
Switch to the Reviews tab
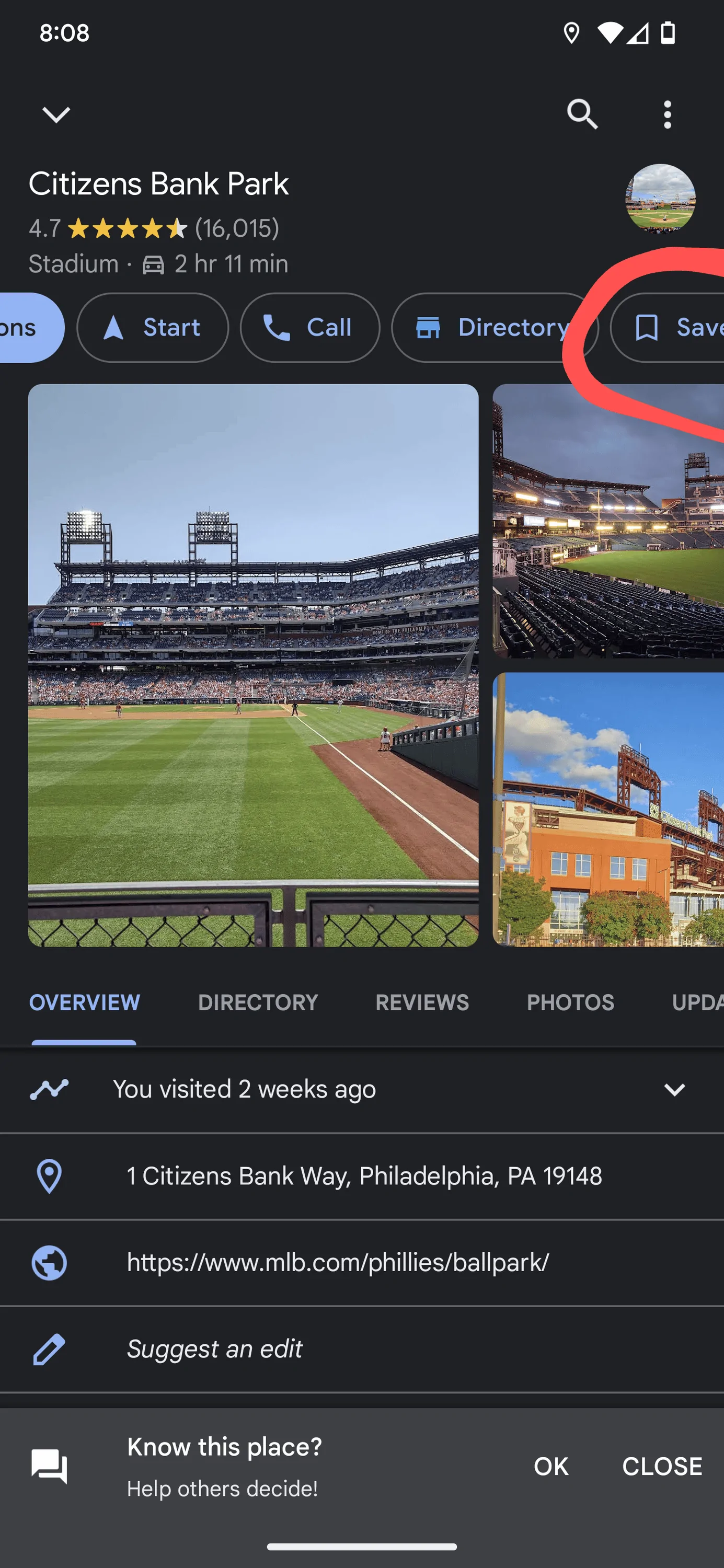click(422, 1002)
